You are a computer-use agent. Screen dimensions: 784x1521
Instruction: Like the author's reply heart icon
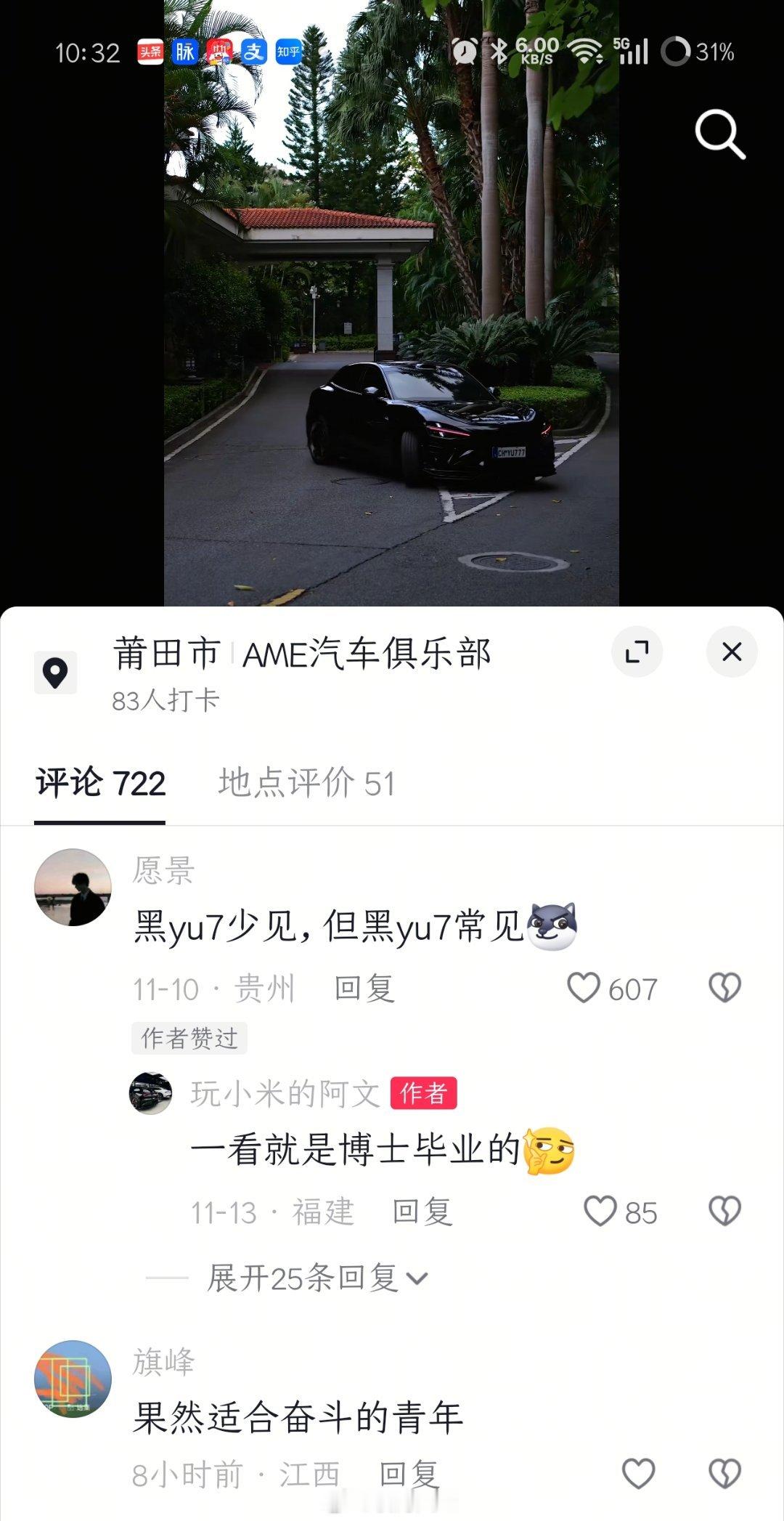click(x=601, y=1212)
